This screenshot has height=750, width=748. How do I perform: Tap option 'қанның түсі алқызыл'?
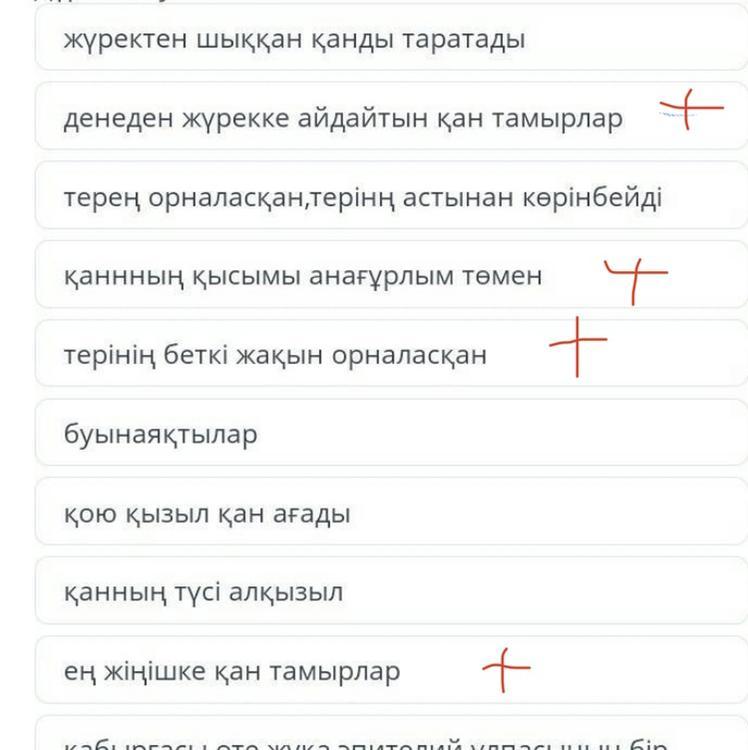[x=391, y=591]
